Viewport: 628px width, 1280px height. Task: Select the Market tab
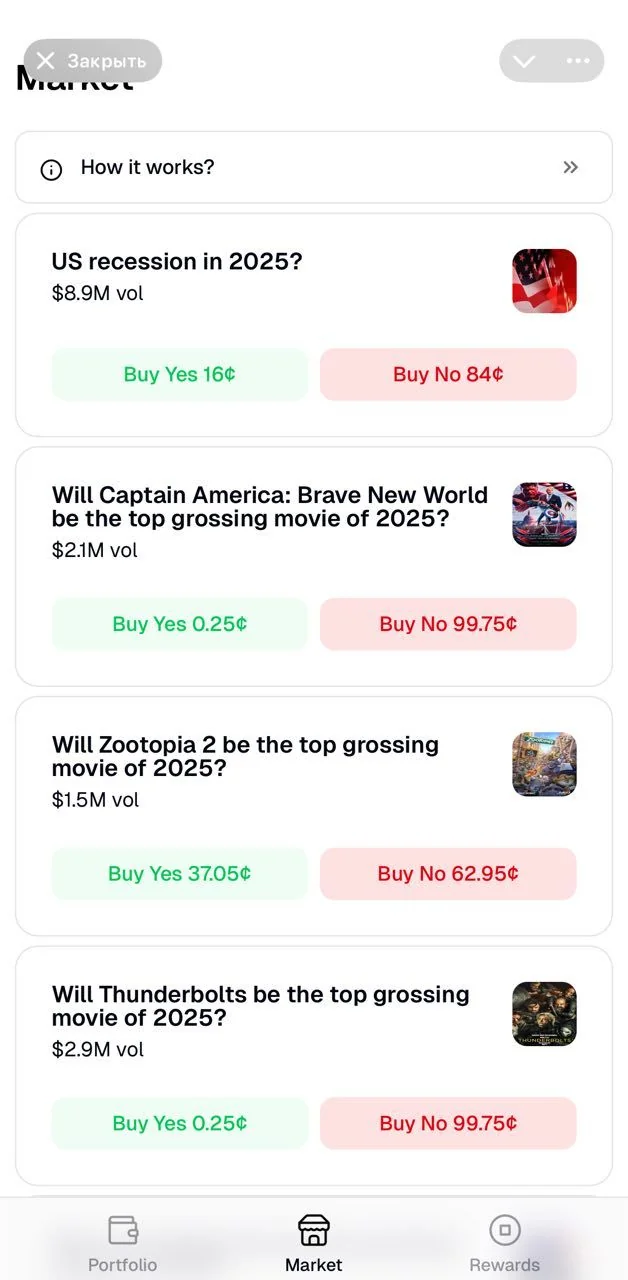[x=314, y=1243]
